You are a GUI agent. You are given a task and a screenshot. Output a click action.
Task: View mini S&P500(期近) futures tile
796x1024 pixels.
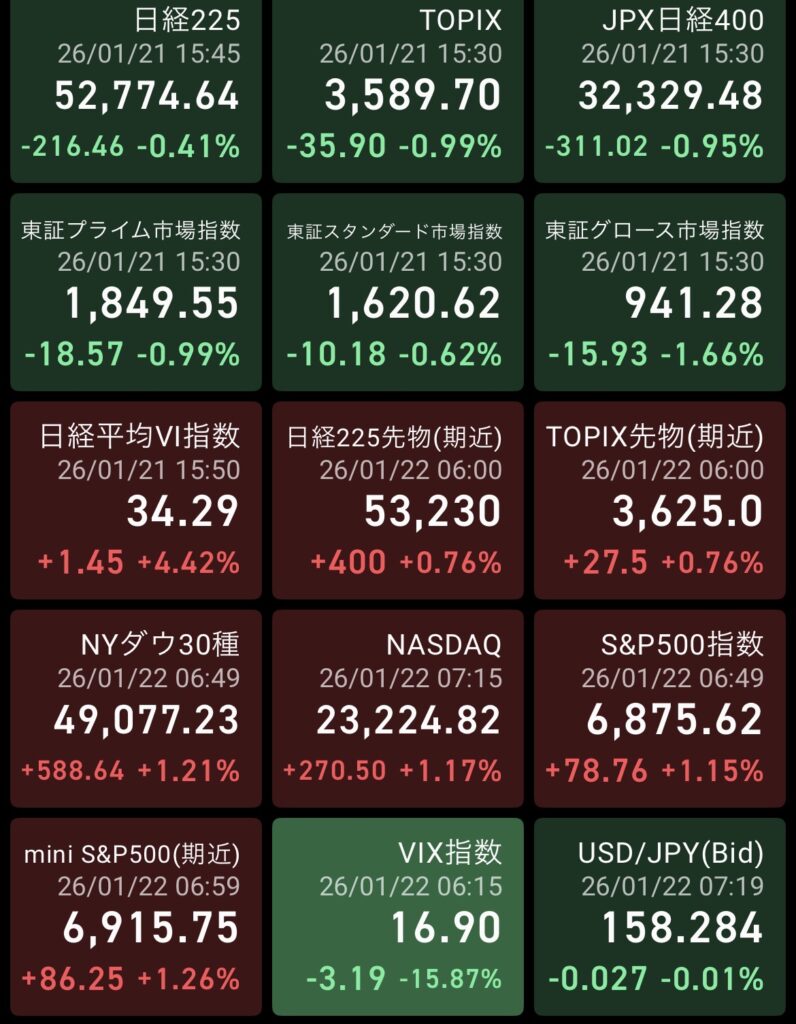point(136,916)
